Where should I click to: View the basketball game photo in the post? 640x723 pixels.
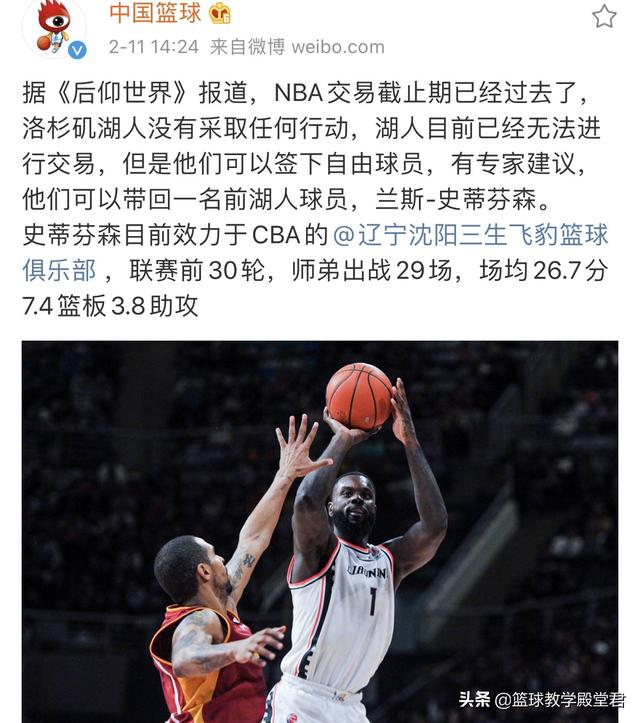point(320,530)
